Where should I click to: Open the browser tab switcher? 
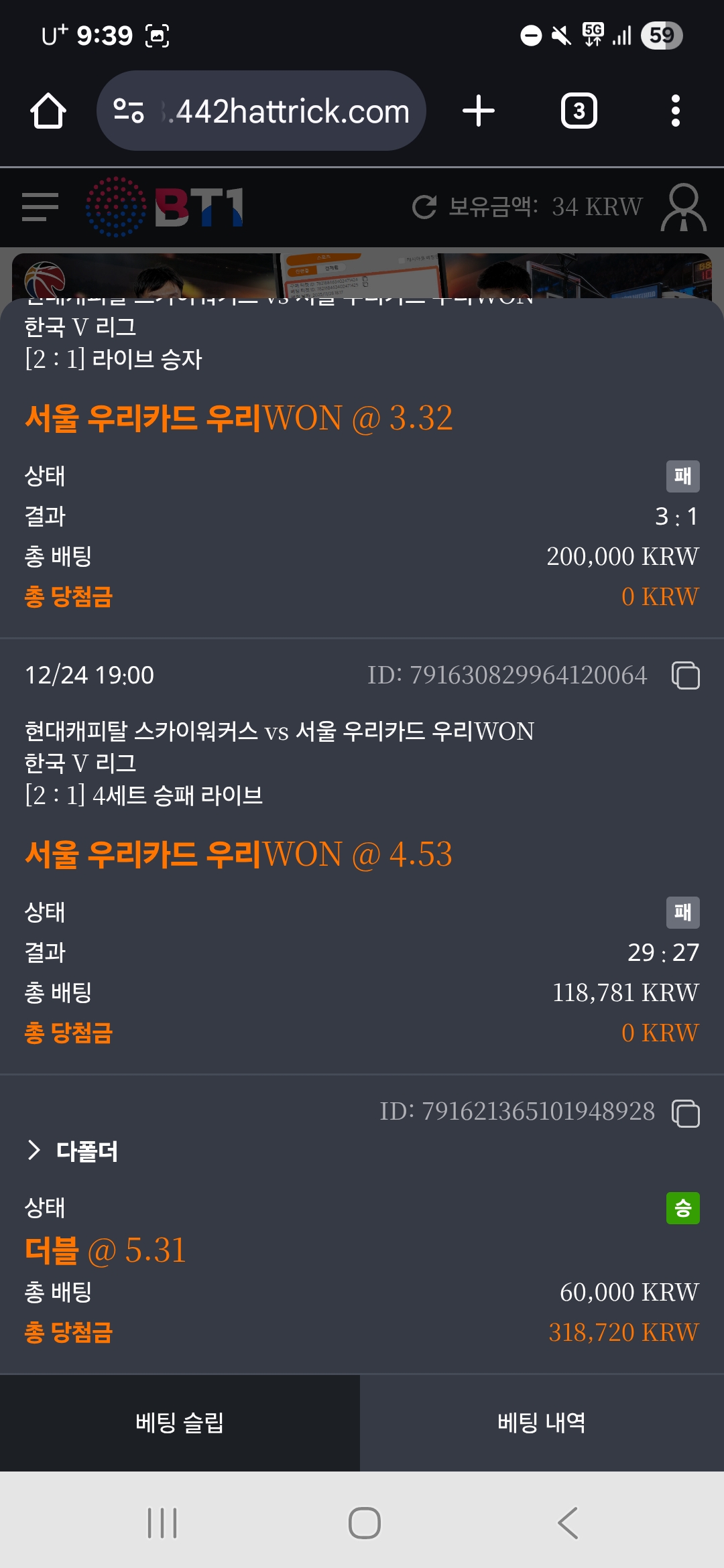click(577, 111)
